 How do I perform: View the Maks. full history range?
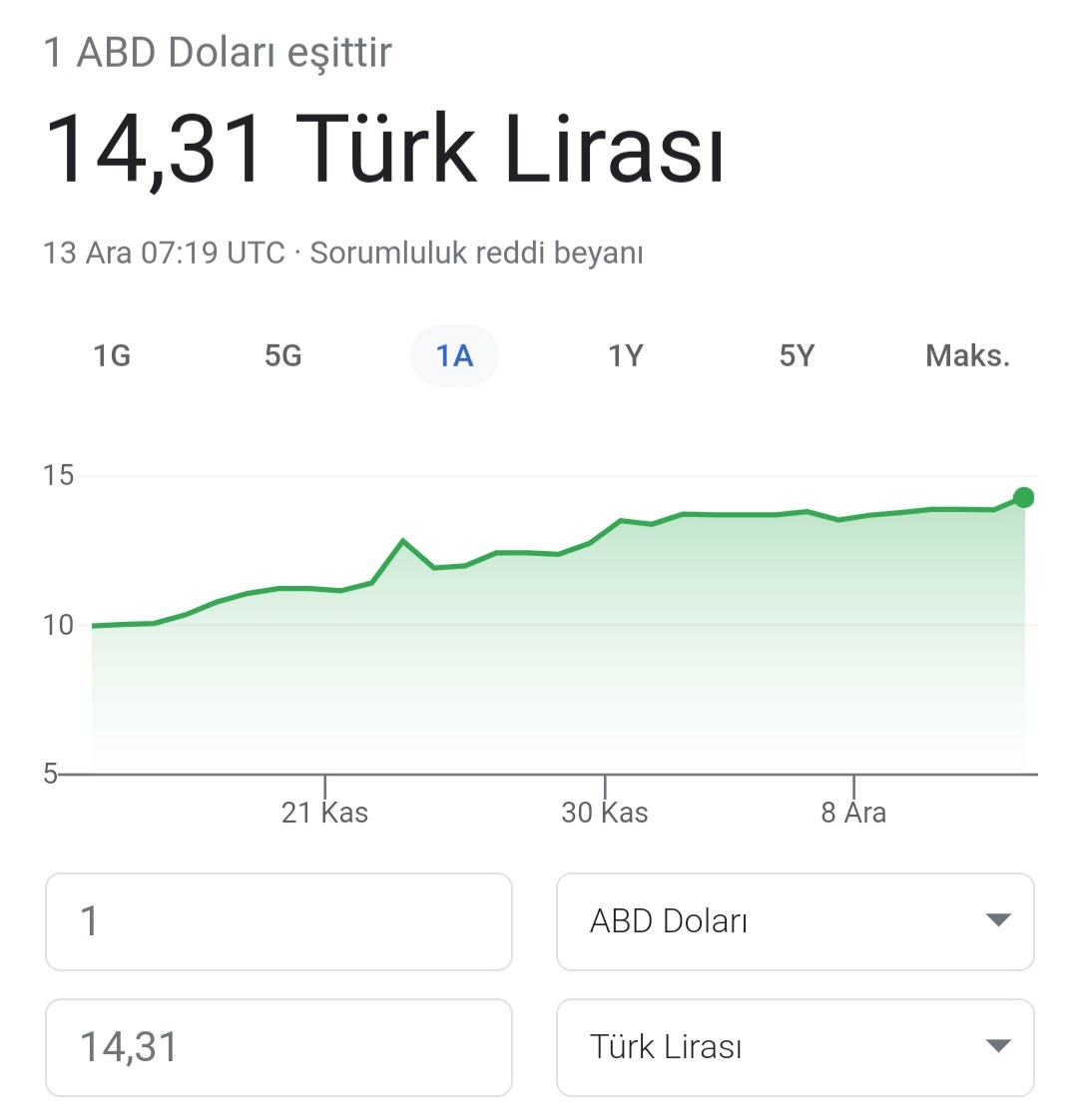click(967, 355)
